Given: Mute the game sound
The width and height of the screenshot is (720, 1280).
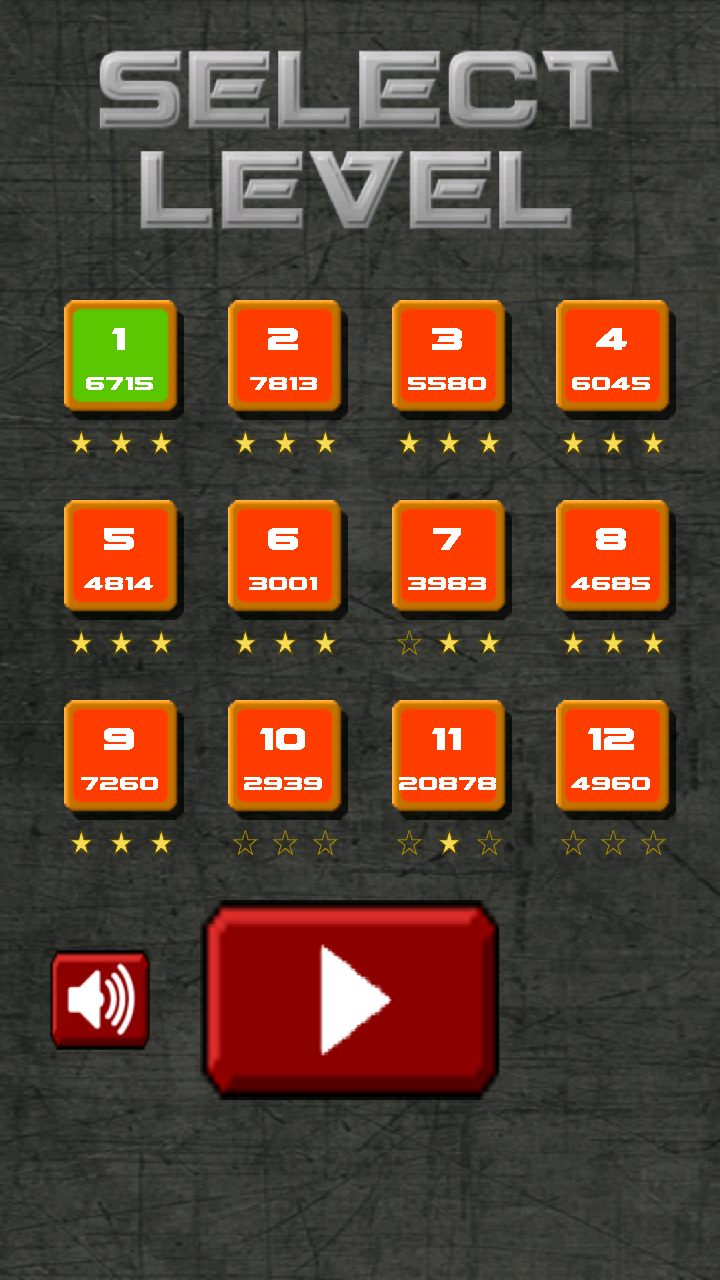Looking at the screenshot, I should coord(101,999).
